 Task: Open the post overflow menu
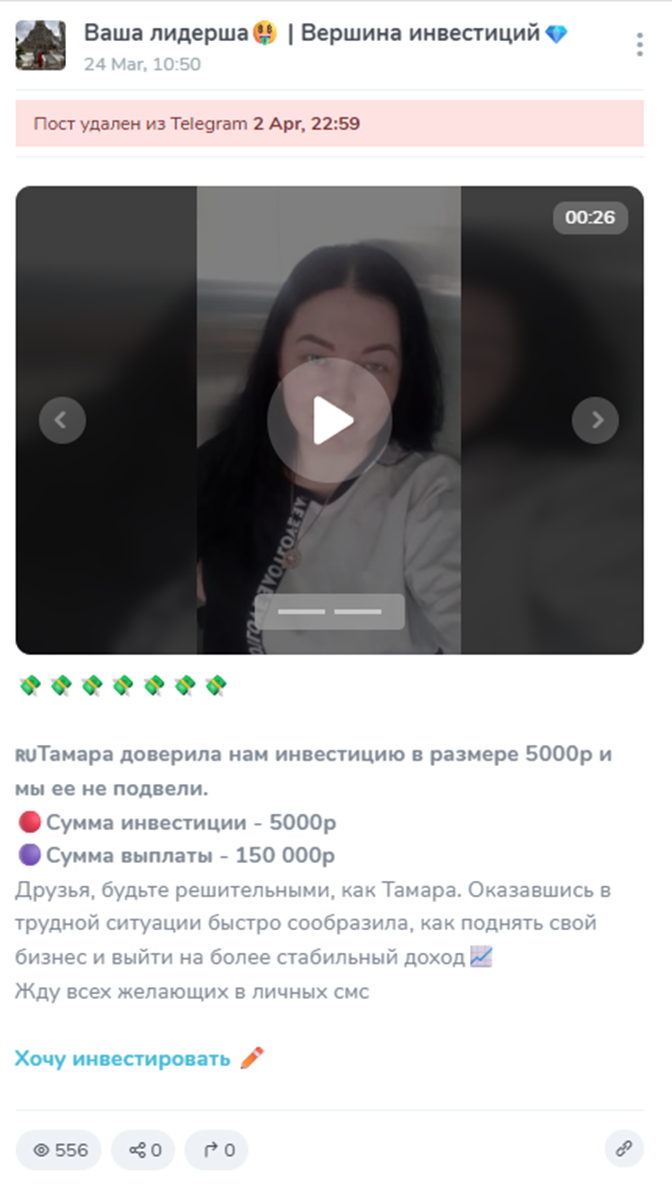click(640, 45)
